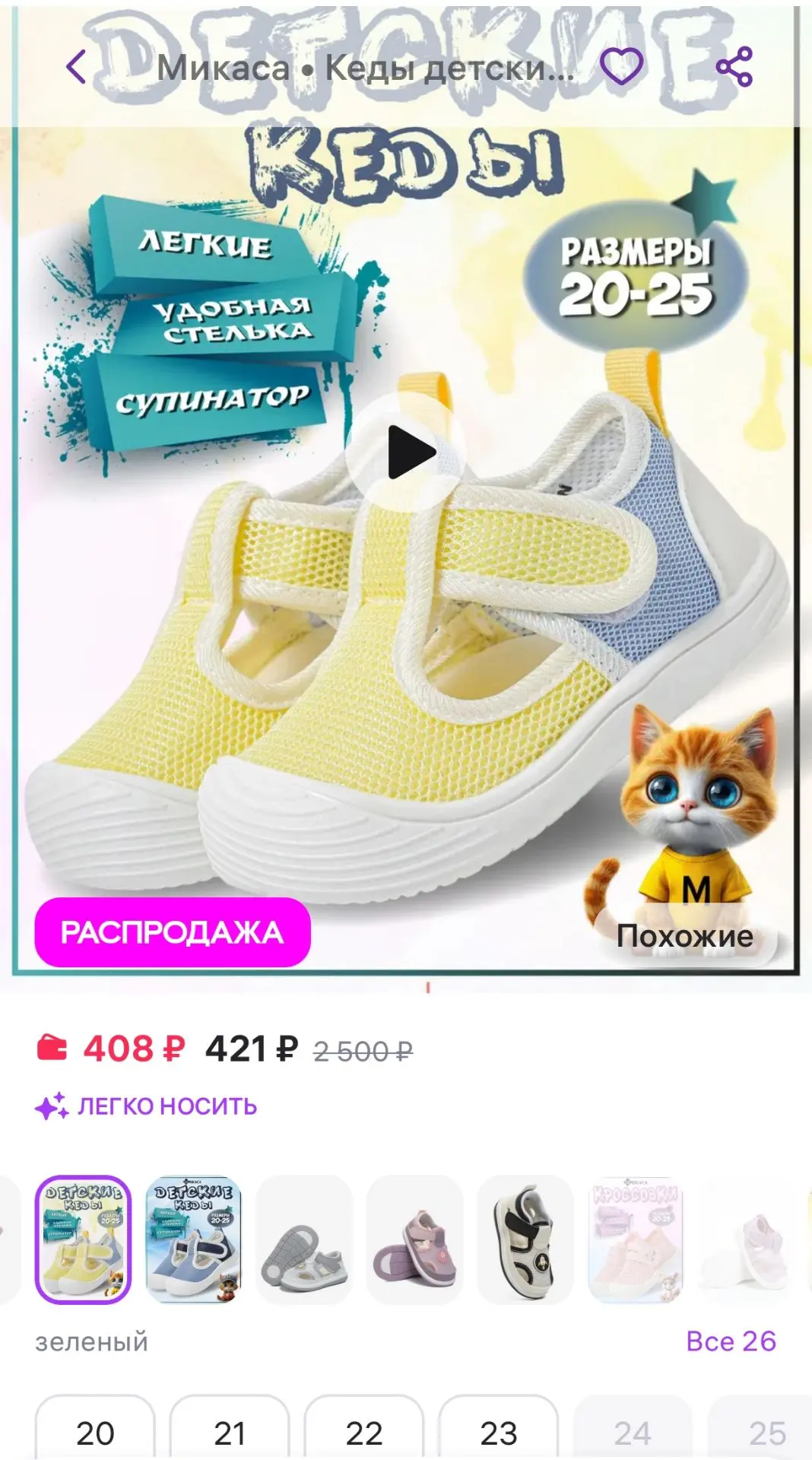Open the Похожие similar items button
Viewport: 812px width, 1460px height.
pyautogui.click(x=684, y=936)
